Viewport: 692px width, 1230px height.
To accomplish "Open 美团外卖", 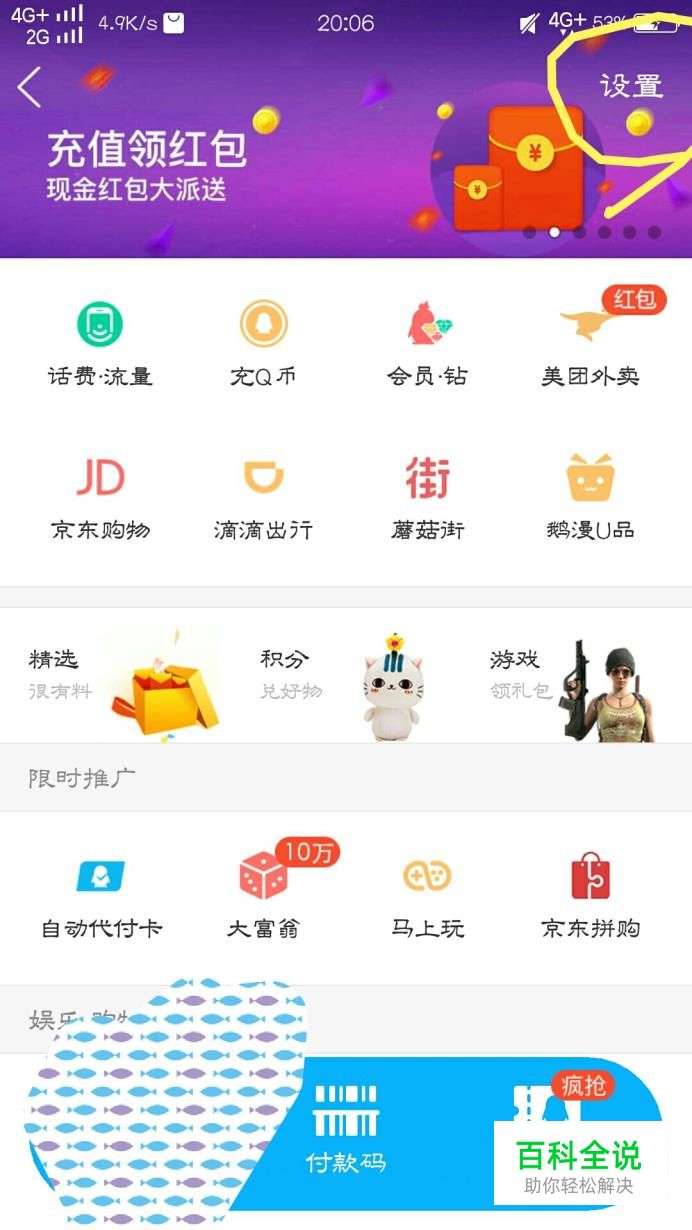I will tap(591, 344).
